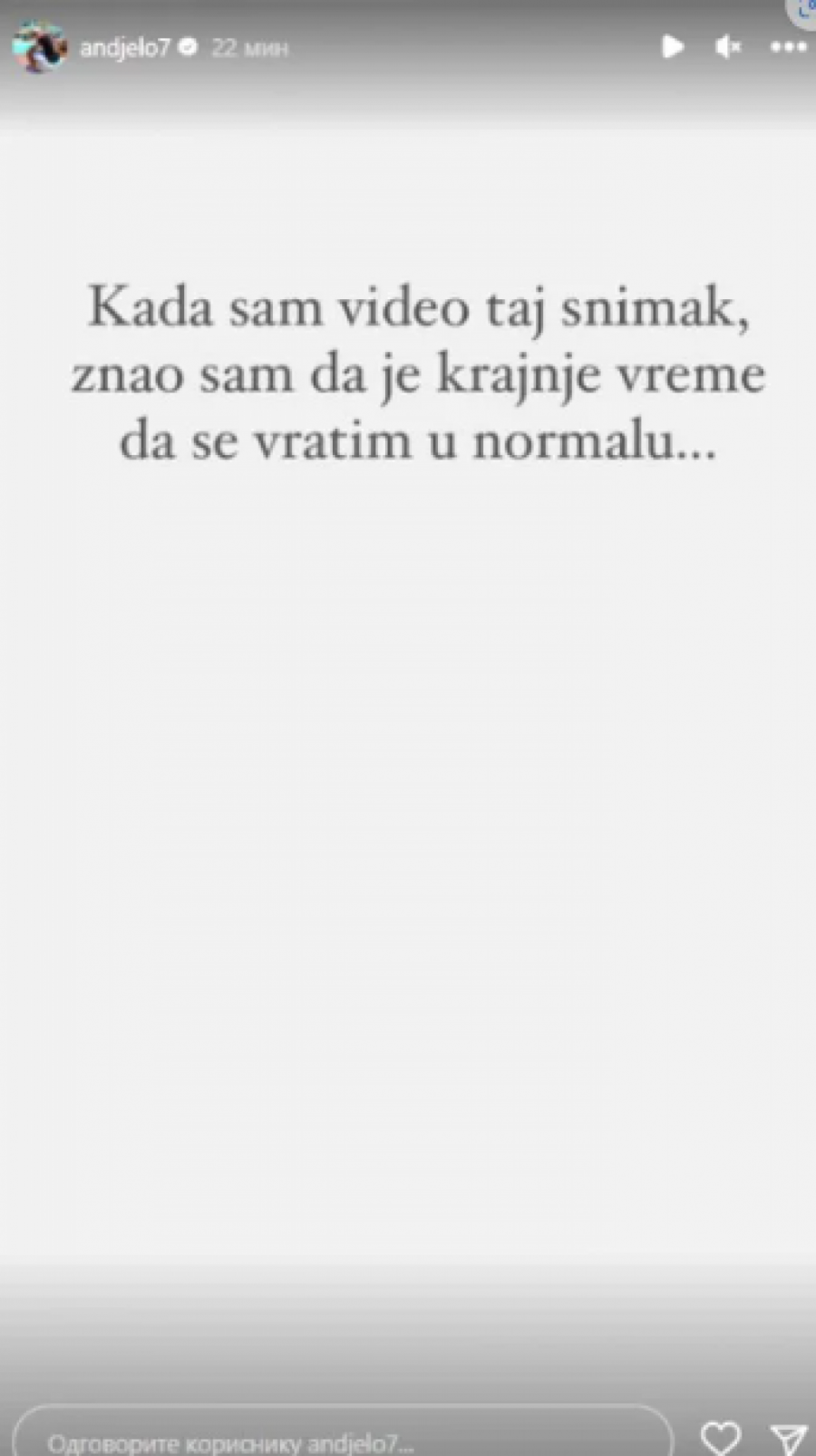816x1456 pixels.
Task: Open andjelo7's profile picture
Action: [40, 47]
